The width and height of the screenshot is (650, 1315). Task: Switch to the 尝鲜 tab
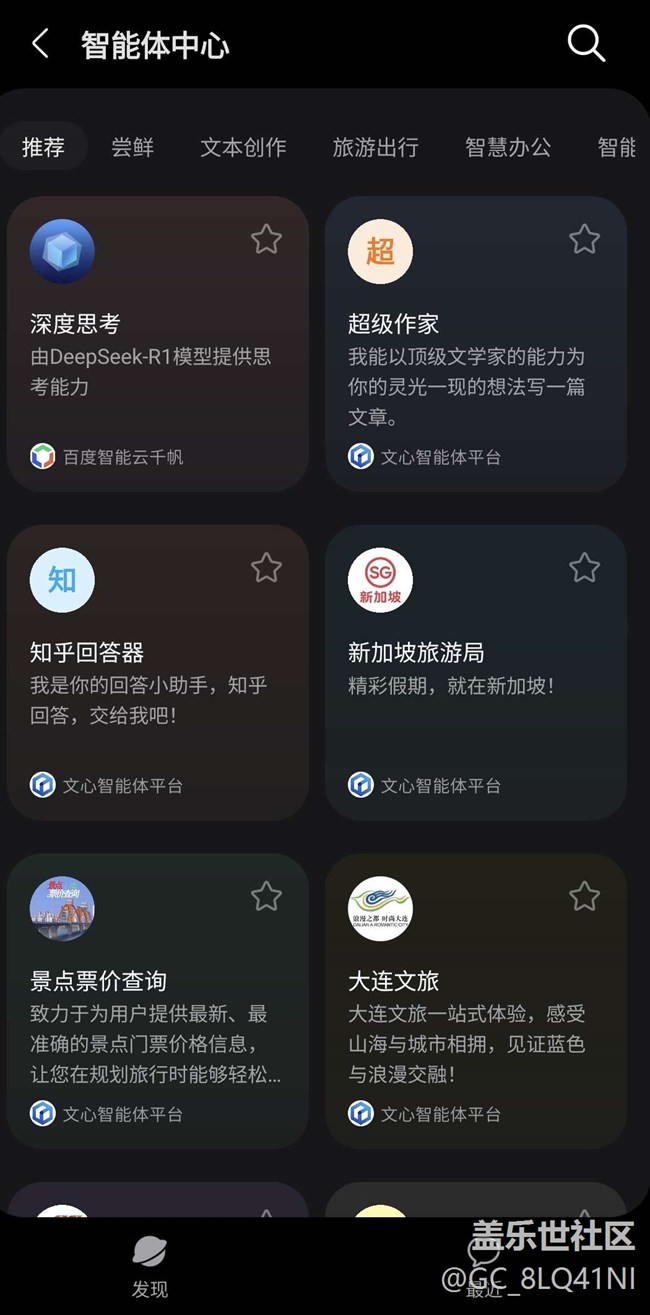tap(132, 148)
